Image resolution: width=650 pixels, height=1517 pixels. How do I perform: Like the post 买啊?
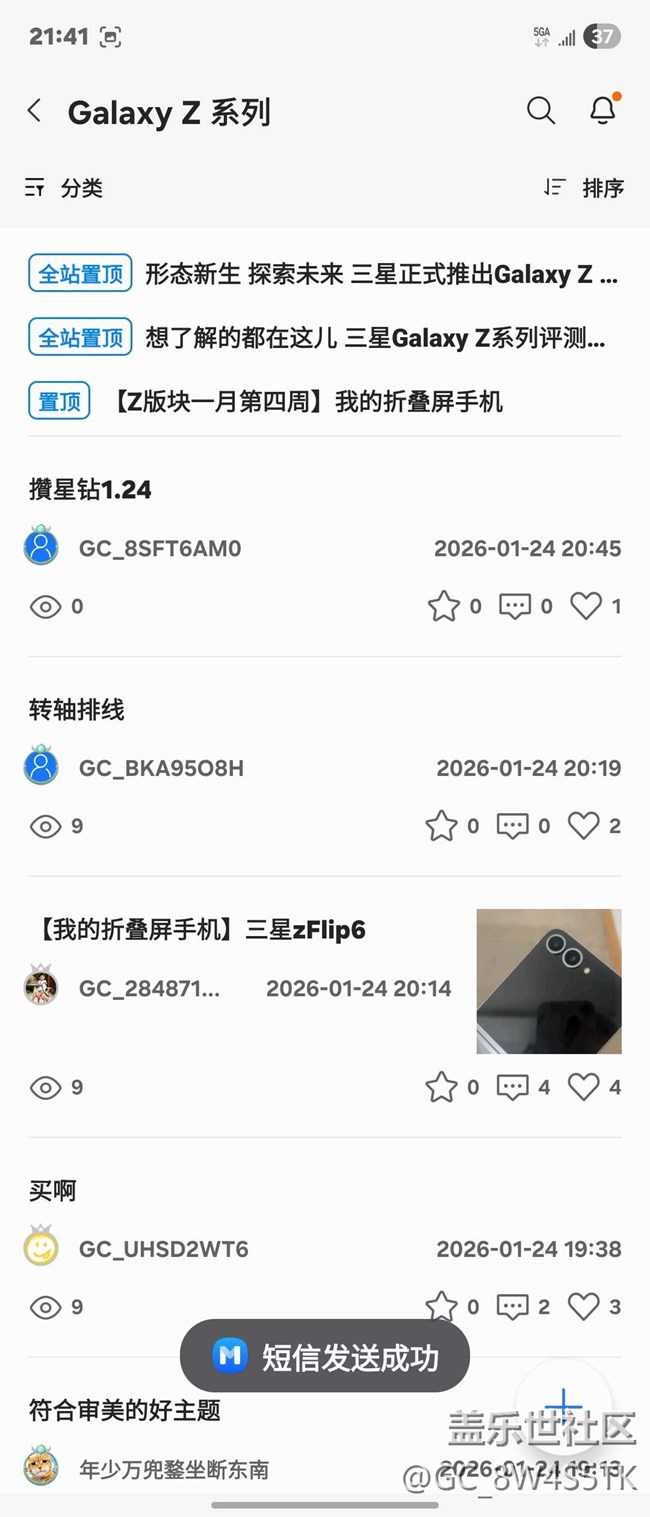[x=584, y=1307]
